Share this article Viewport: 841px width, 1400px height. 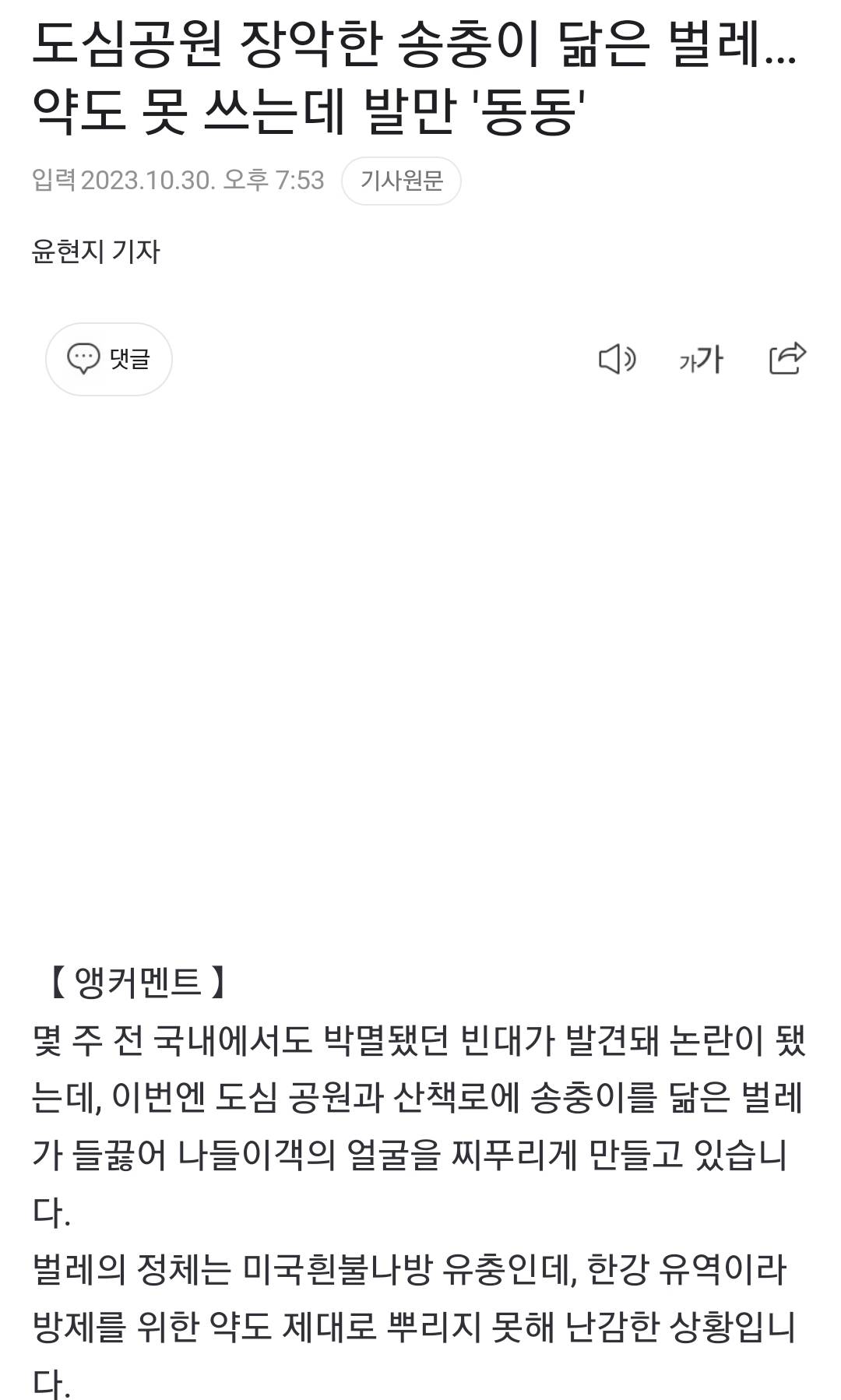click(x=786, y=358)
